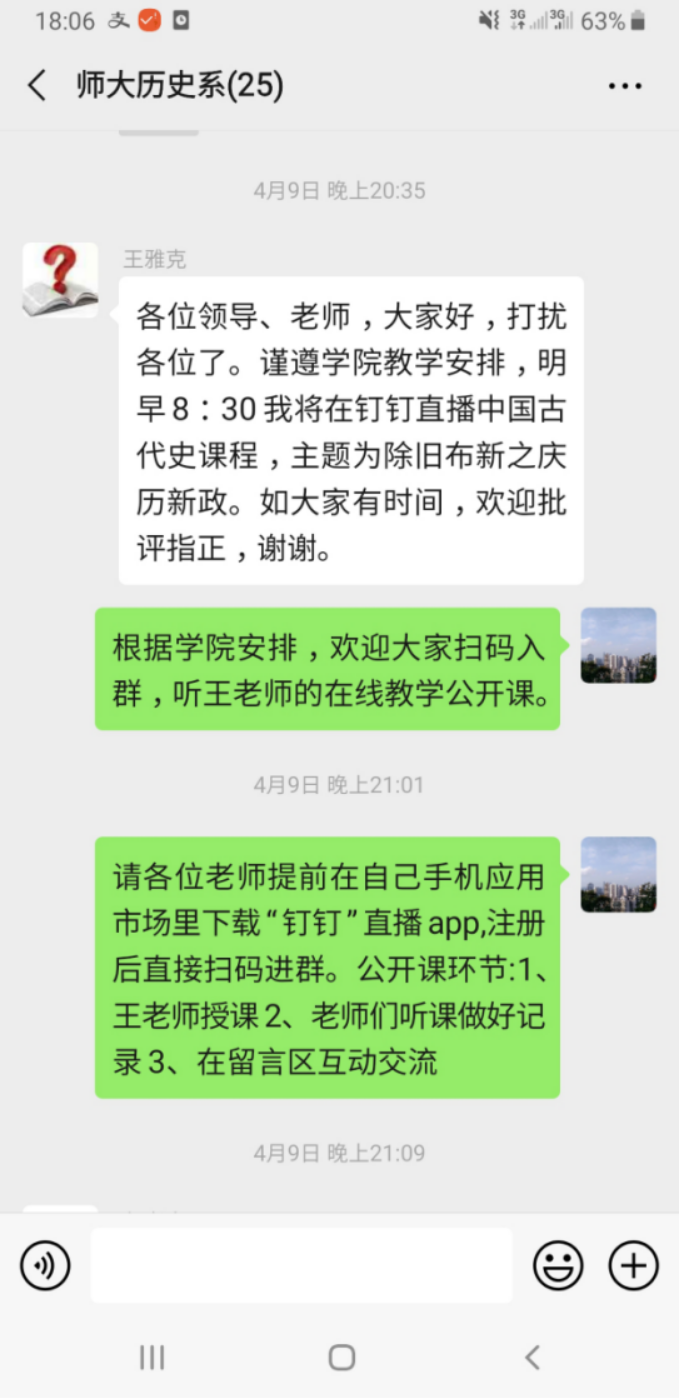Image resolution: width=679 pixels, height=1399 pixels.
Task: Open the emoji sticker panel
Action: click(x=558, y=1266)
